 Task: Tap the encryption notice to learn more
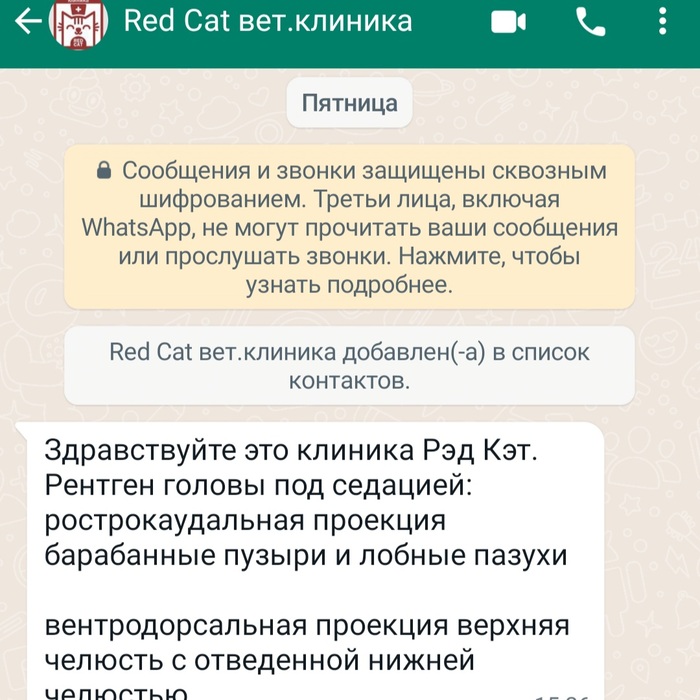[x=349, y=228]
